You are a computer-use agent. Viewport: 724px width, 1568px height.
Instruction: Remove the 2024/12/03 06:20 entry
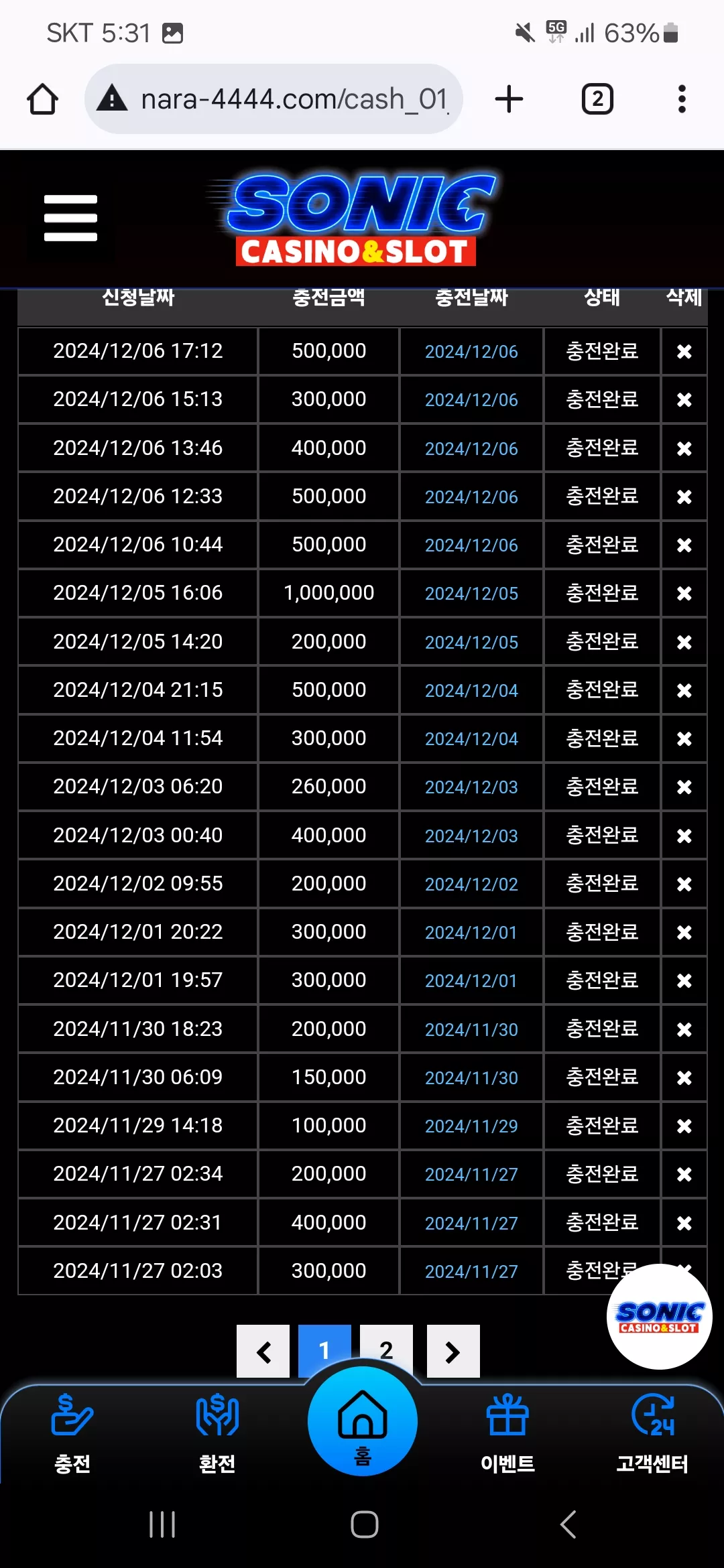(684, 787)
